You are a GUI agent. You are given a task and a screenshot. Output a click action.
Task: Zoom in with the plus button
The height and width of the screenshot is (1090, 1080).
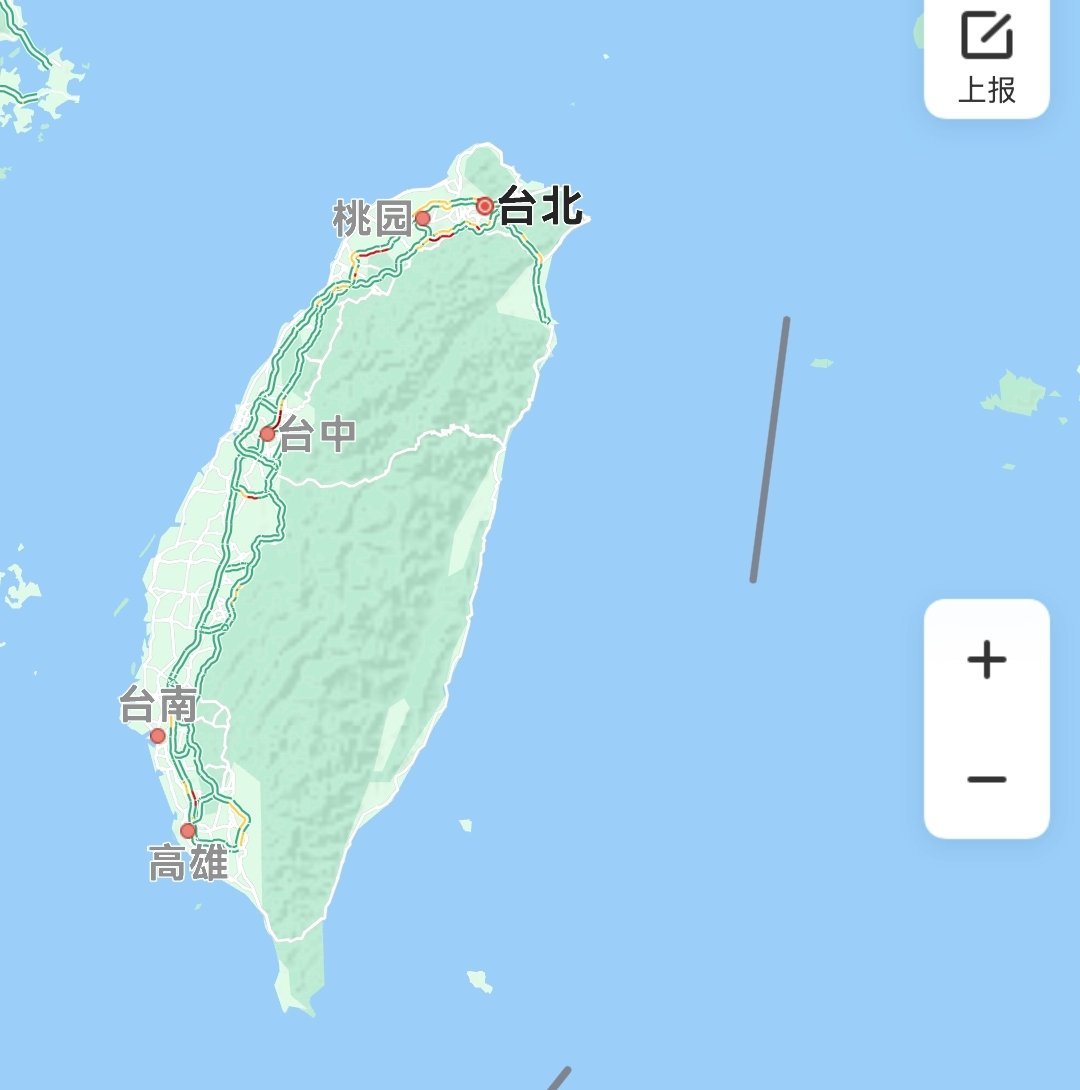pyautogui.click(x=986, y=660)
